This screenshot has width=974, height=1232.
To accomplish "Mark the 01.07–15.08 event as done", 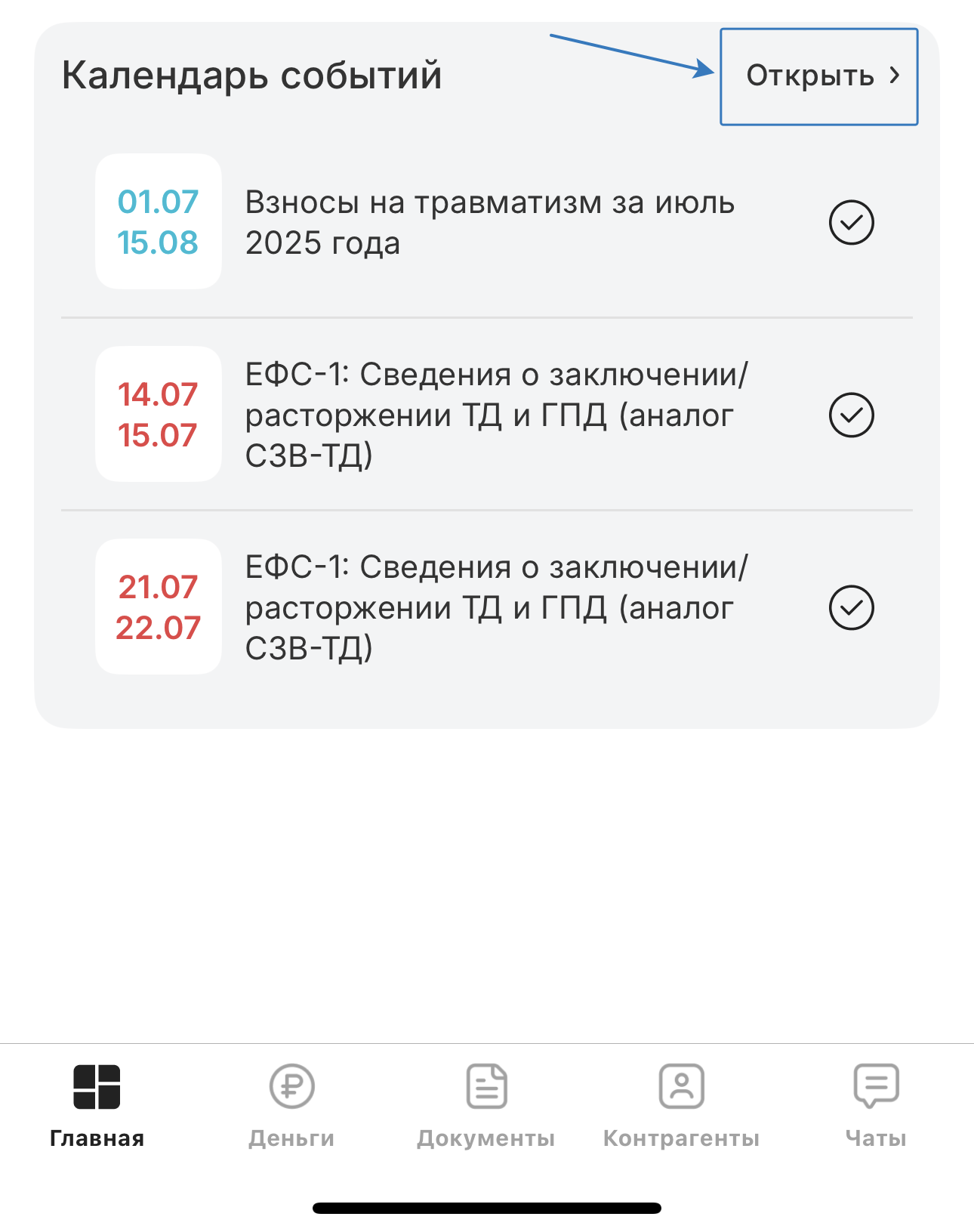I will (x=851, y=223).
